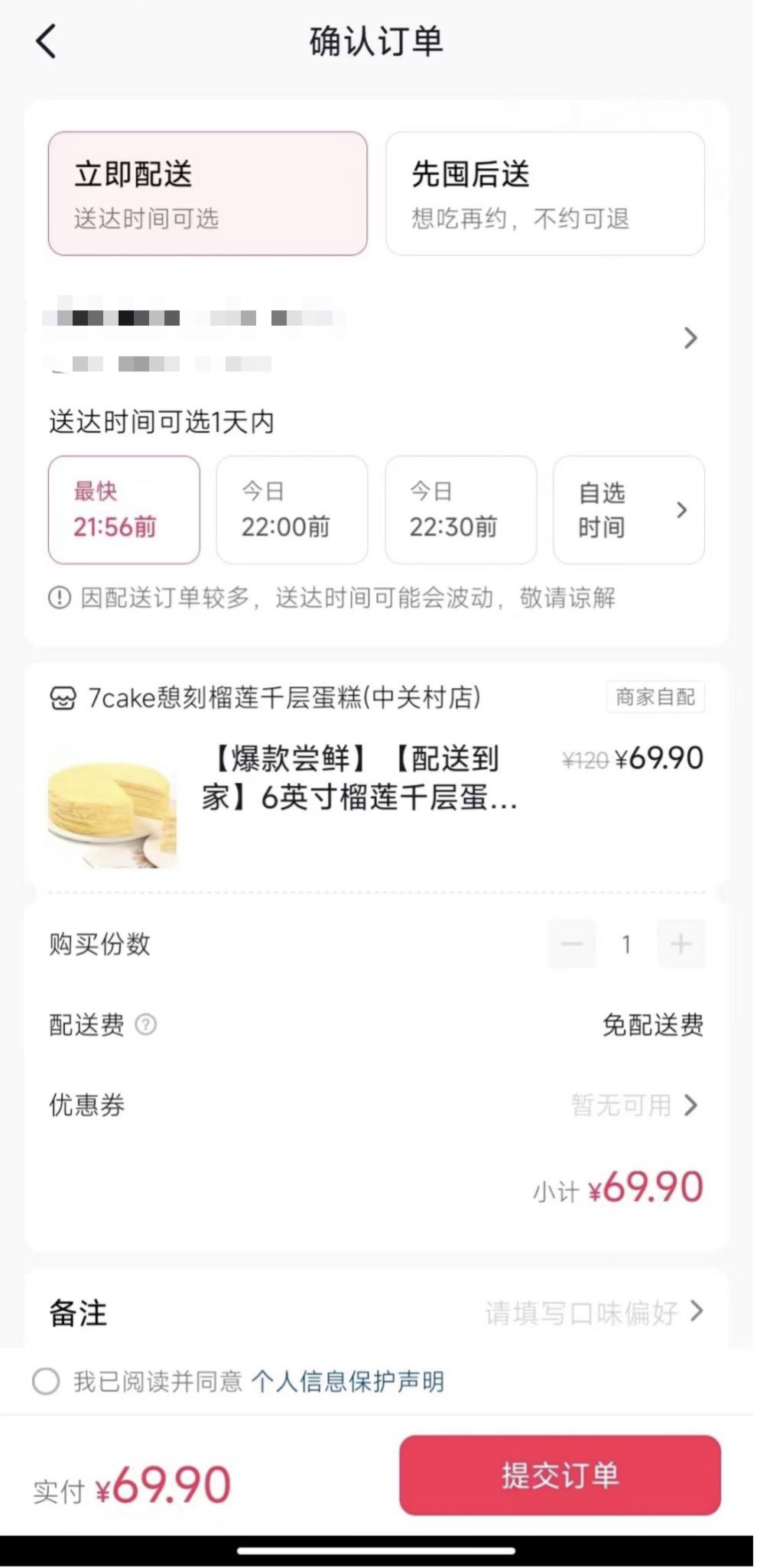757x1568 pixels.
Task: Choose the 最快 21:56前 time slot
Action: coord(124,510)
